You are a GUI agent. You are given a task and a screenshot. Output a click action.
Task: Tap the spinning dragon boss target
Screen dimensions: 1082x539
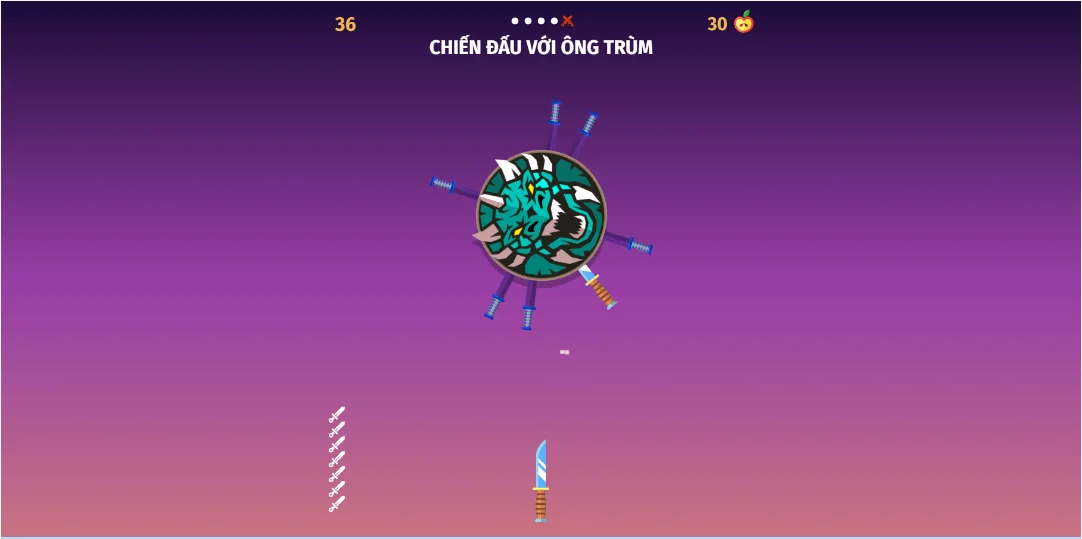(540, 214)
